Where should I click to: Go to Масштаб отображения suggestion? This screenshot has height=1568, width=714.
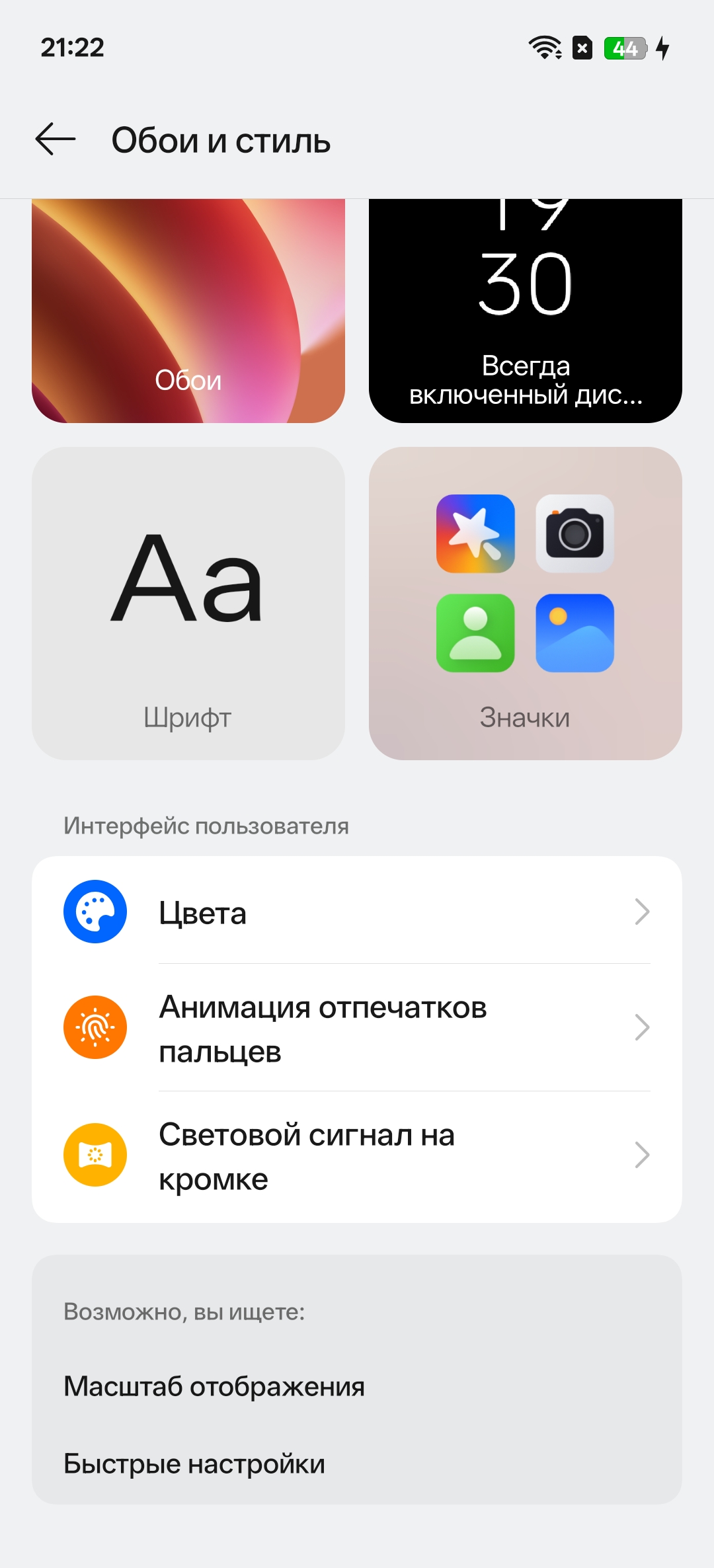pyautogui.click(x=214, y=1386)
